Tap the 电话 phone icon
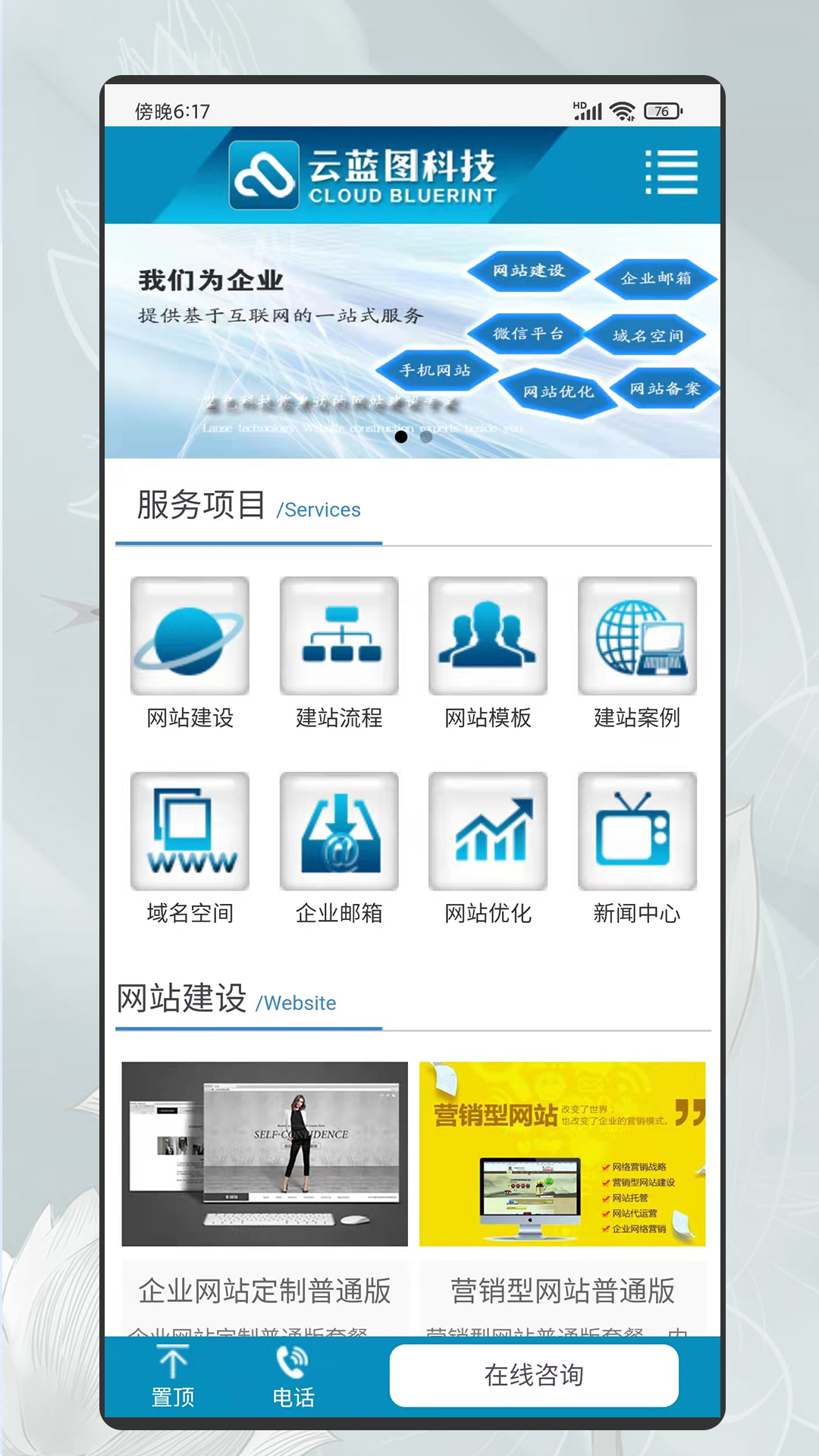The height and width of the screenshot is (1456, 819). 292,1360
